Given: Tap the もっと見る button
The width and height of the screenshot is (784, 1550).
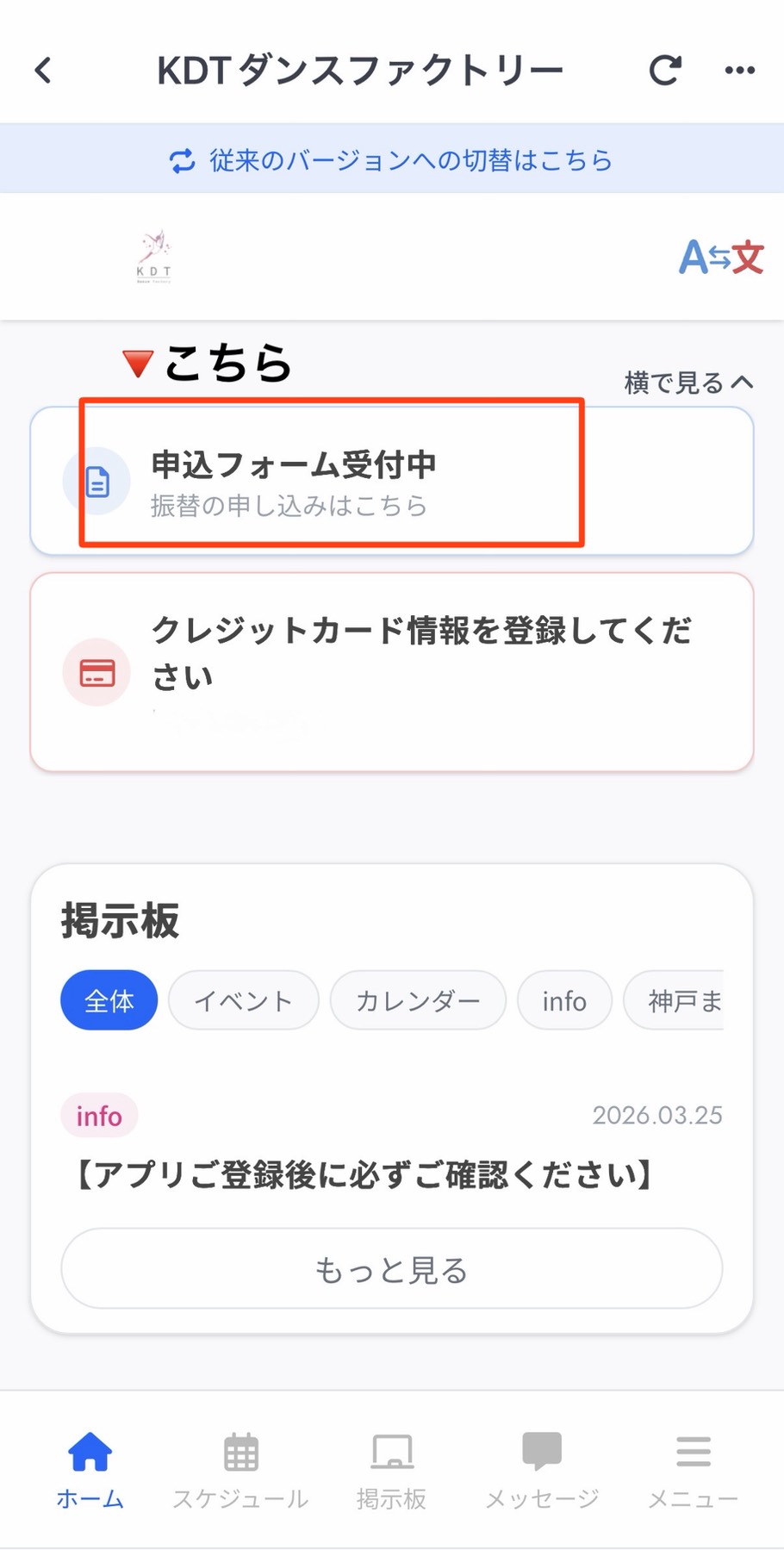Looking at the screenshot, I should point(392,1268).
